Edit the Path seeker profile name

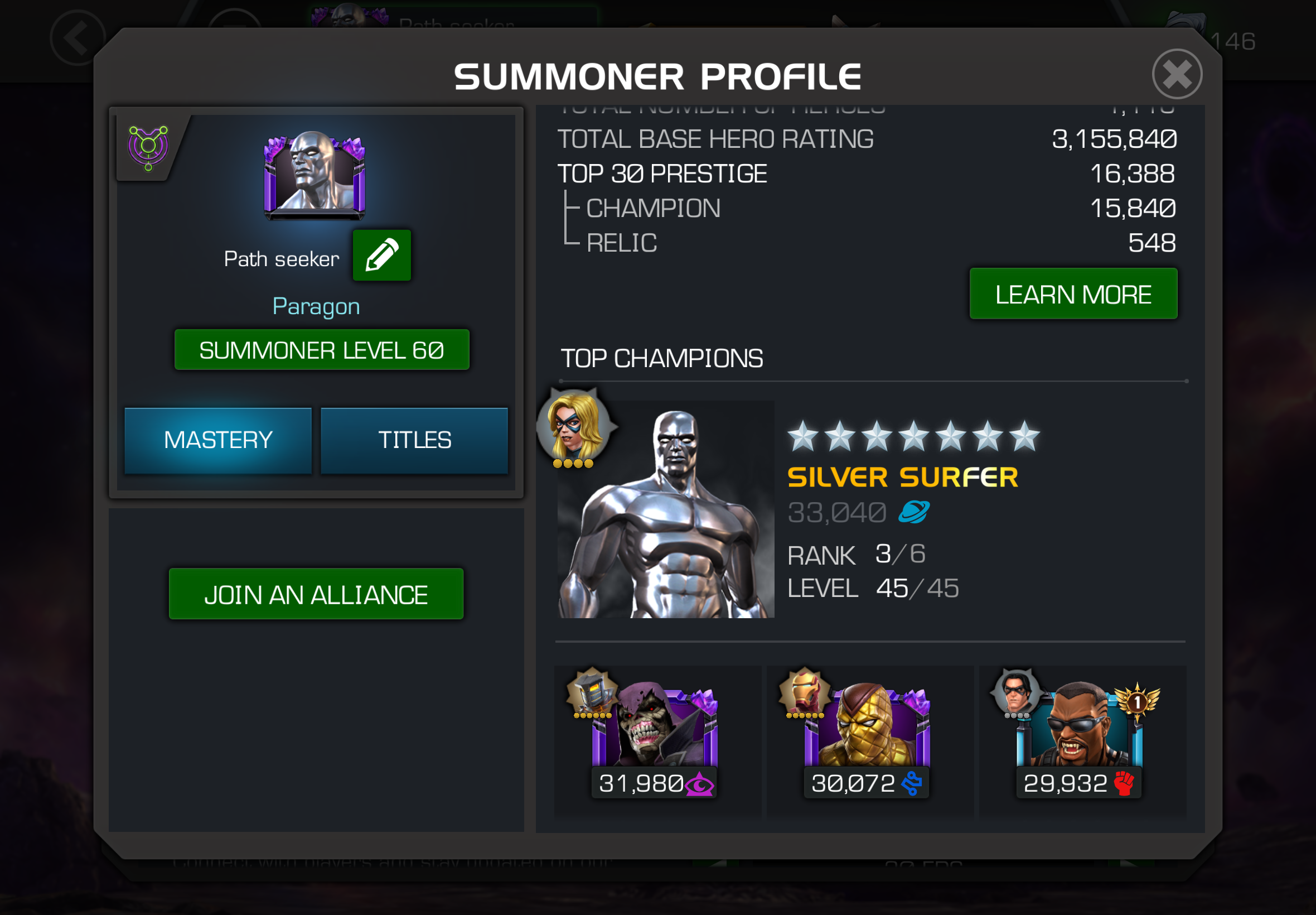381,256
